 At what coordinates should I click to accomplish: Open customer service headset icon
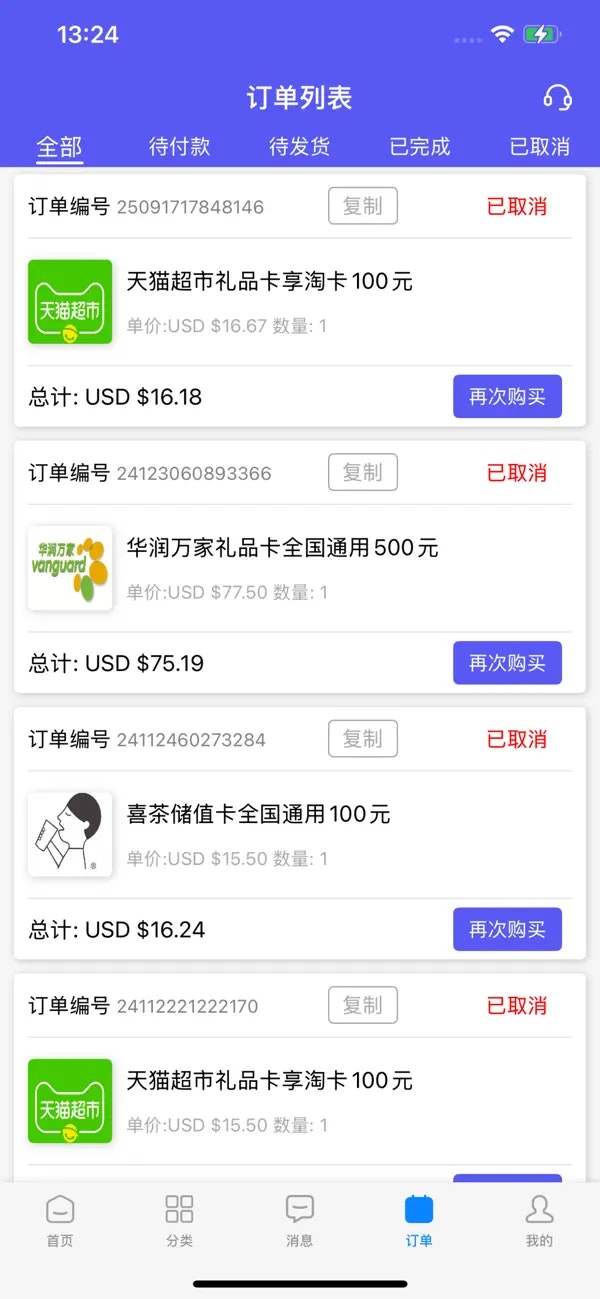point(557,97)
